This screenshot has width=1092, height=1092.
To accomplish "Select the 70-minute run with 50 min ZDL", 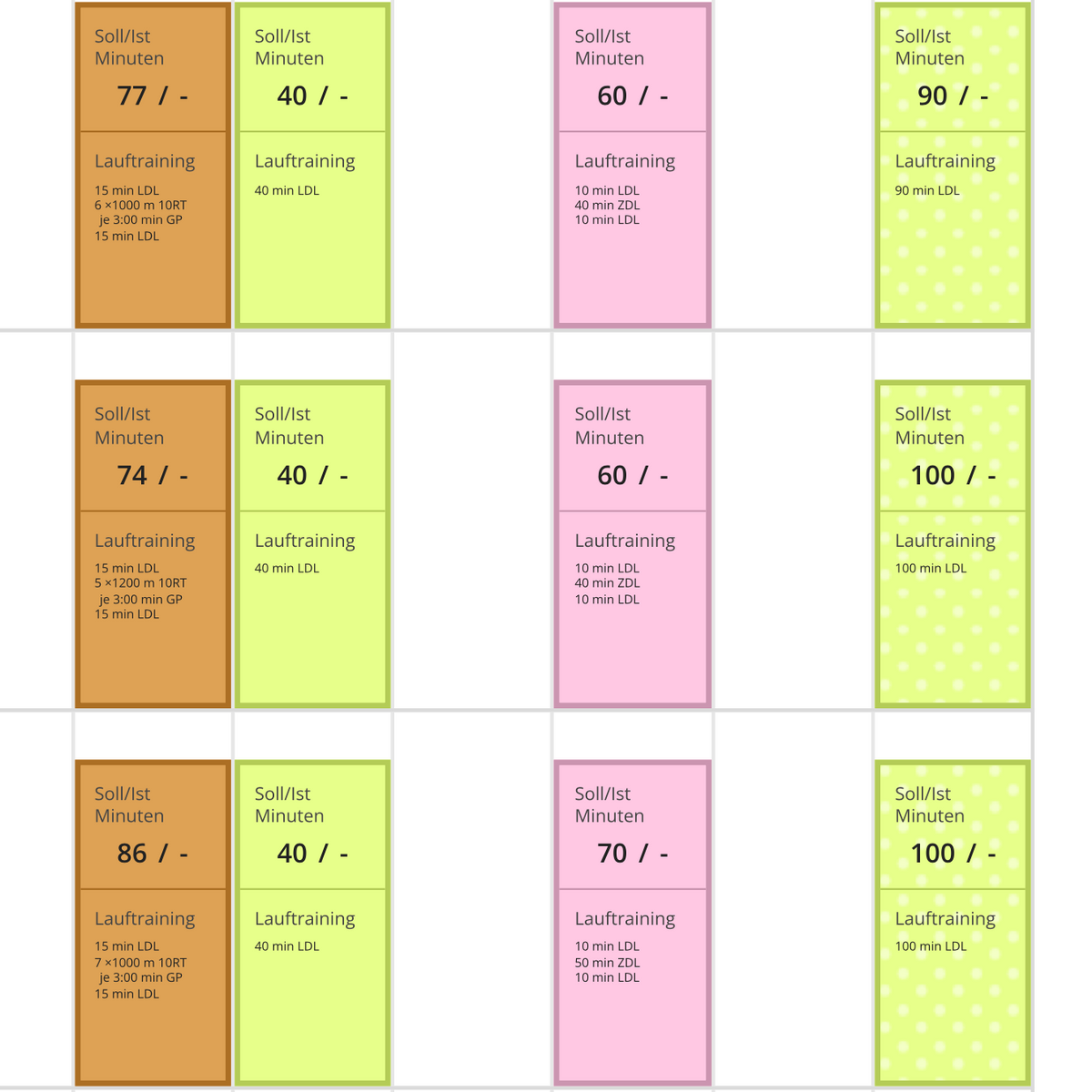I will click(x=632, y=923).
